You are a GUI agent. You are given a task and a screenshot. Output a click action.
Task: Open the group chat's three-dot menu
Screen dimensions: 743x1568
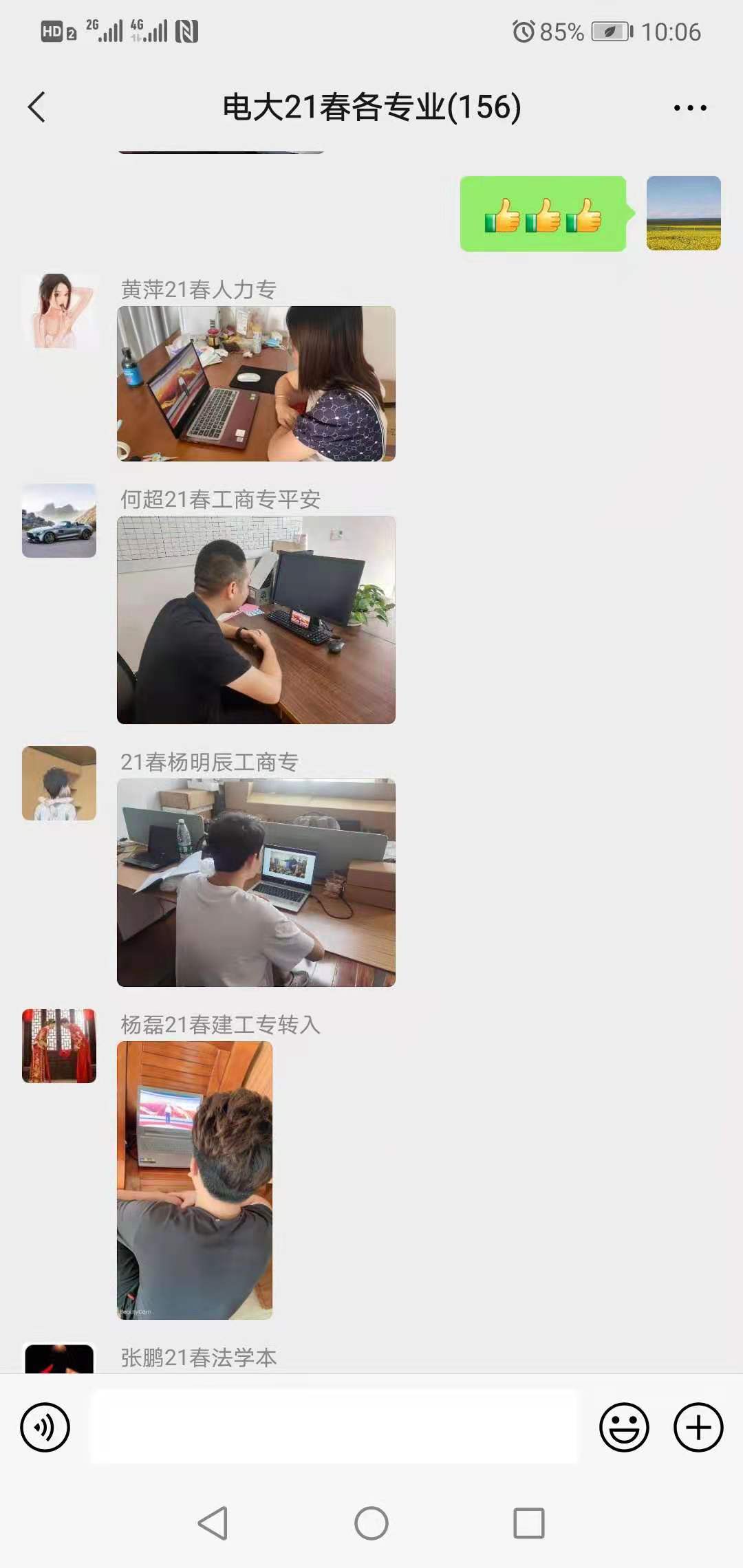point(690,107)
